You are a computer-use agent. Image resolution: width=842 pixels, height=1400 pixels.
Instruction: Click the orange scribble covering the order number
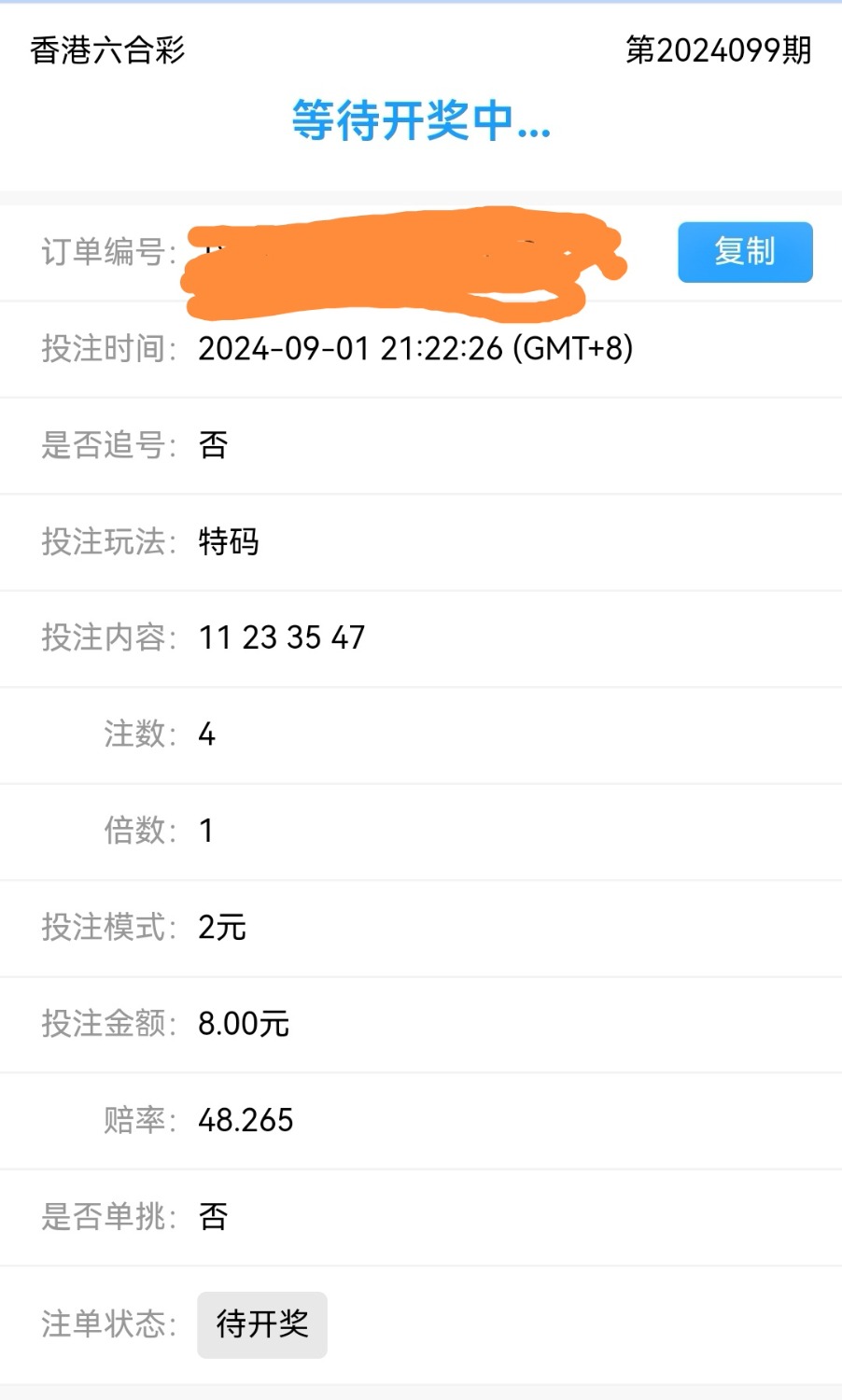(401, 257)
